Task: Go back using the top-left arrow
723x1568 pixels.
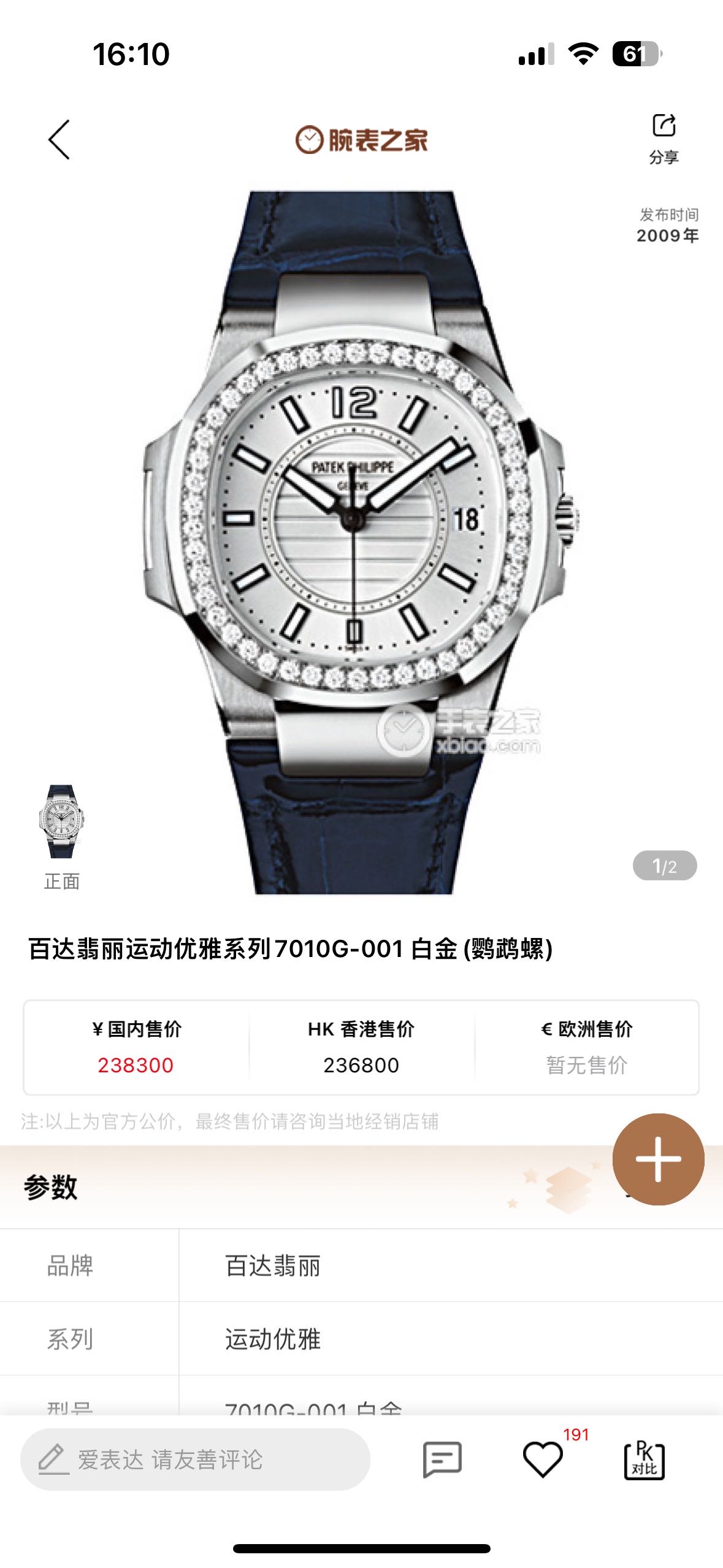Action: point(59,140)
